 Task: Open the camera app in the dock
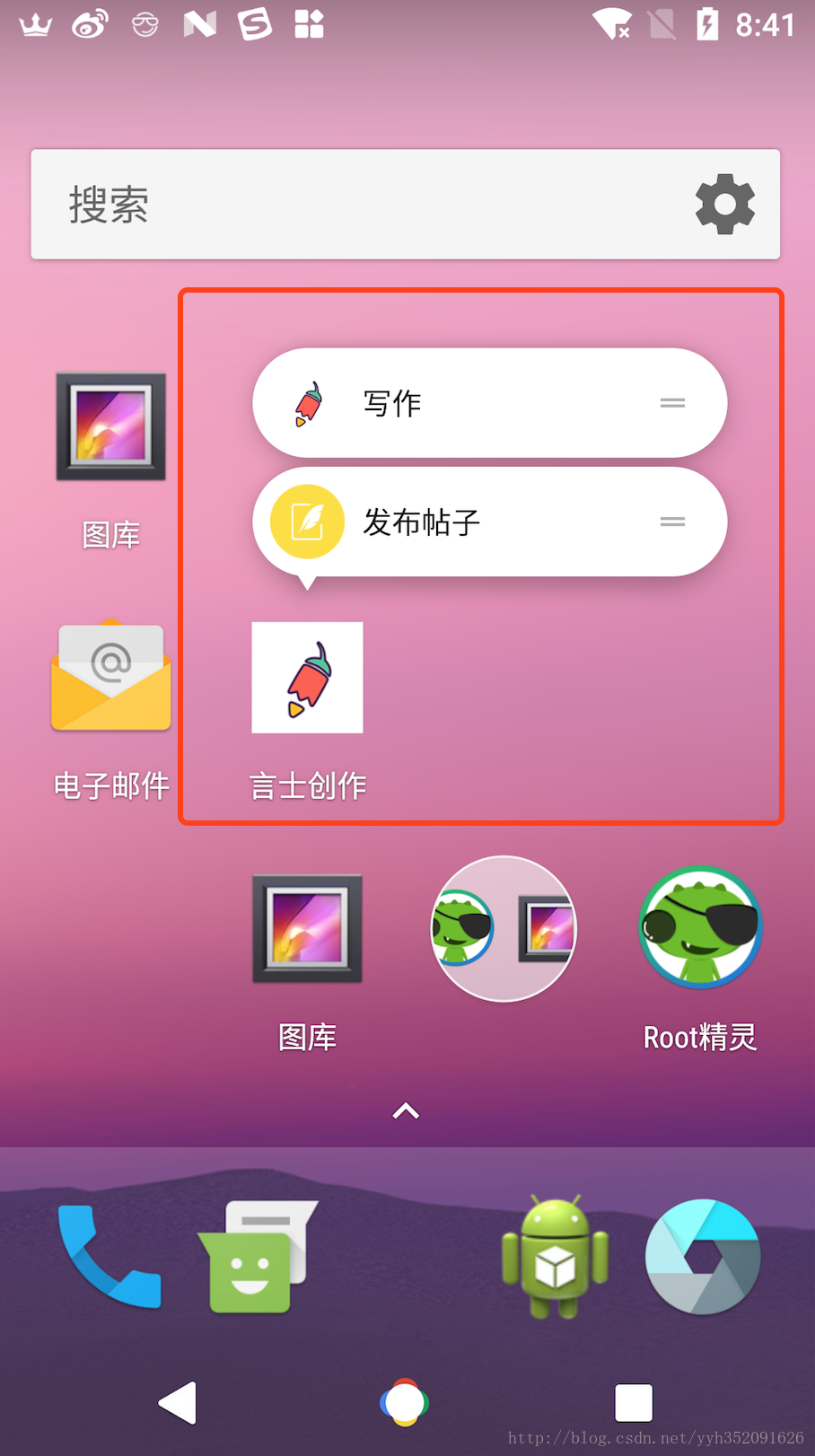coord(702,1257)
